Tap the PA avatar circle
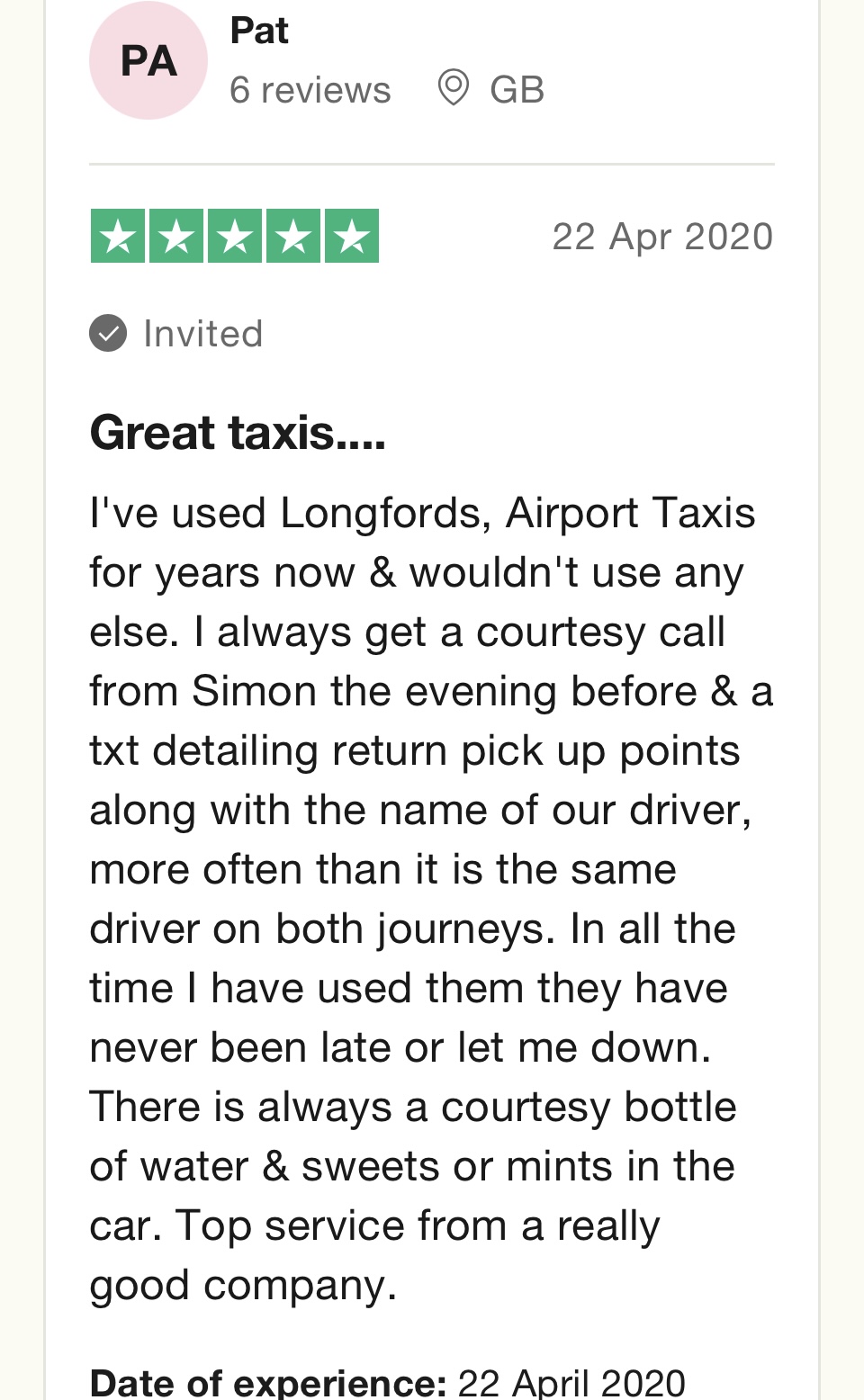The image size is (864, 1400). pos(148,60)
